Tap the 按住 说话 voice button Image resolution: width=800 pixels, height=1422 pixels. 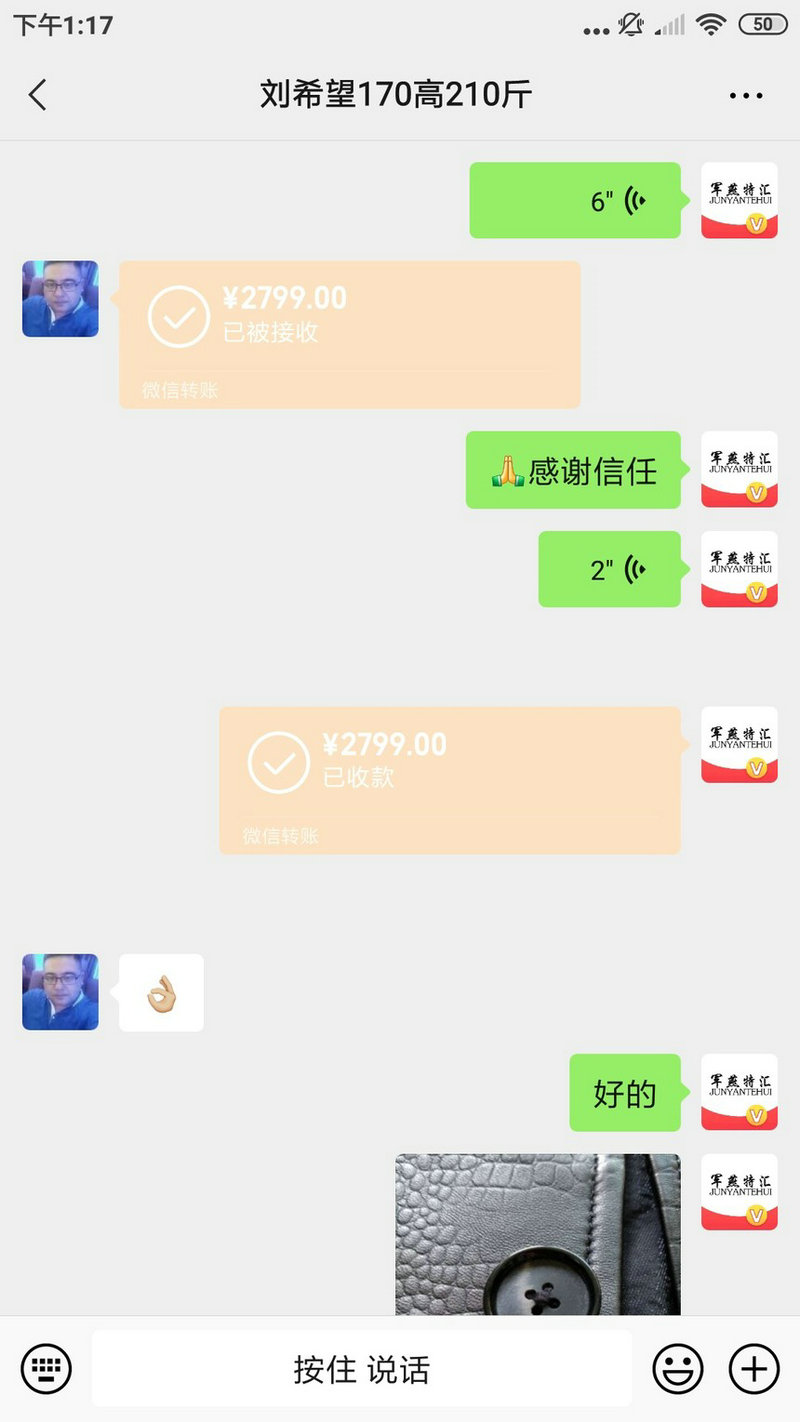[361, 1369]
